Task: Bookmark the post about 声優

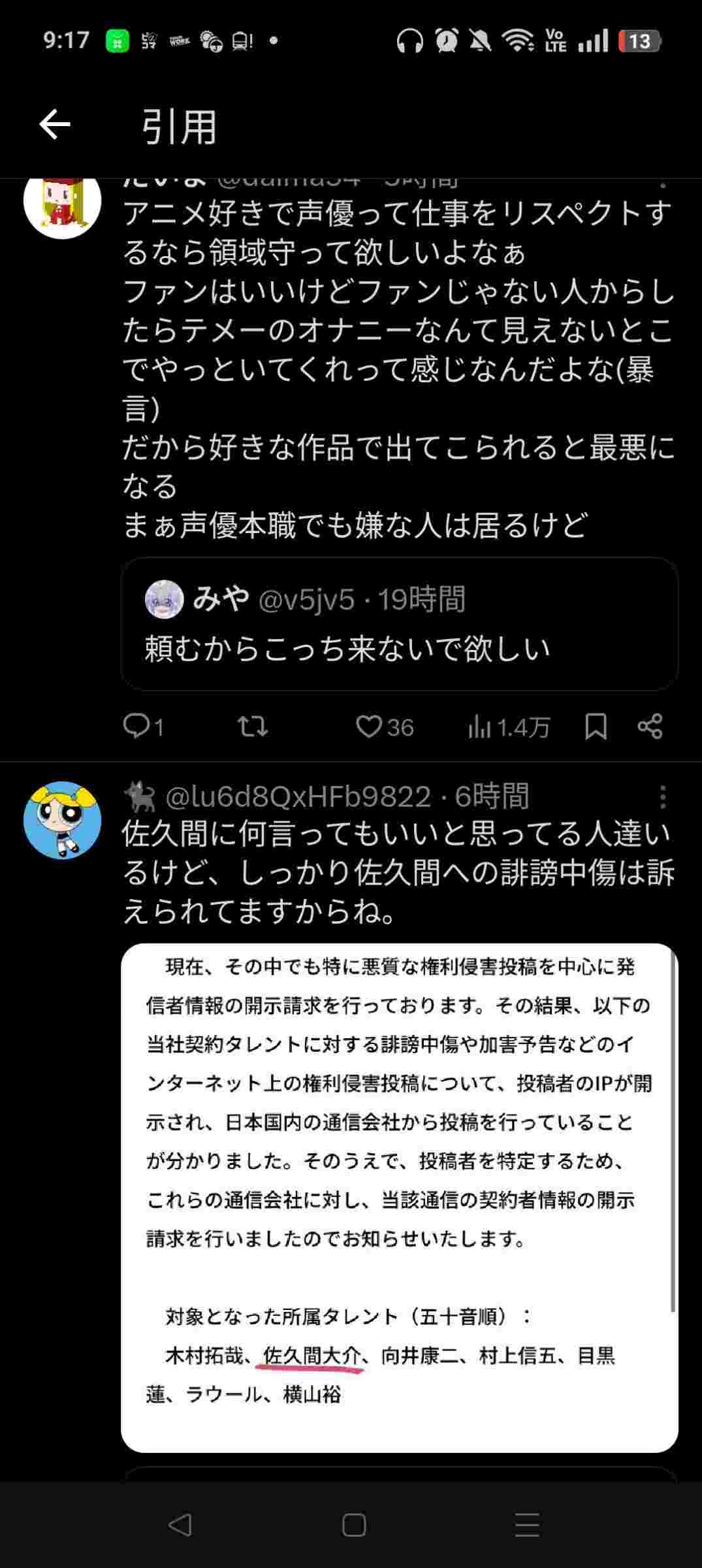Action: pos(596,726)
